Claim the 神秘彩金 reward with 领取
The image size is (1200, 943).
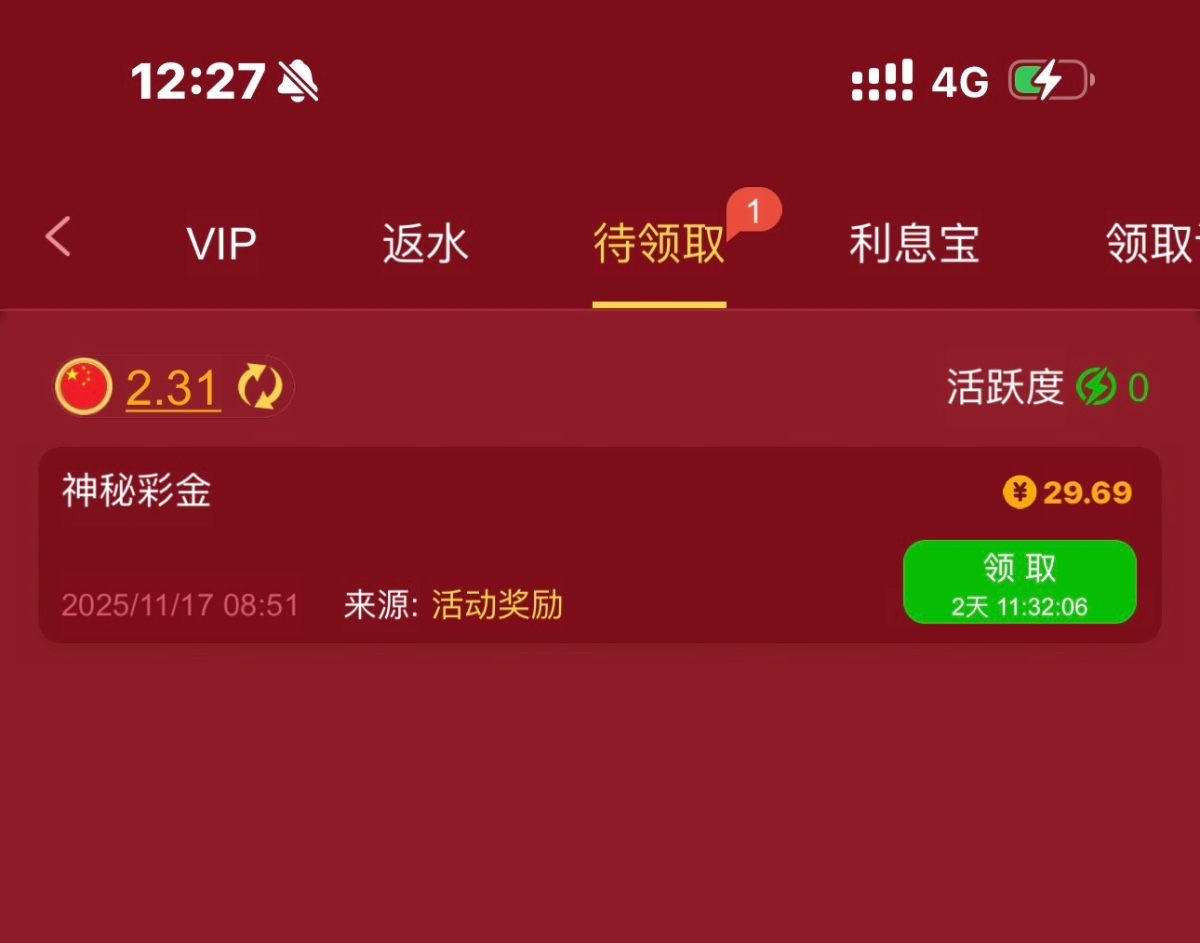[1019, 581]
